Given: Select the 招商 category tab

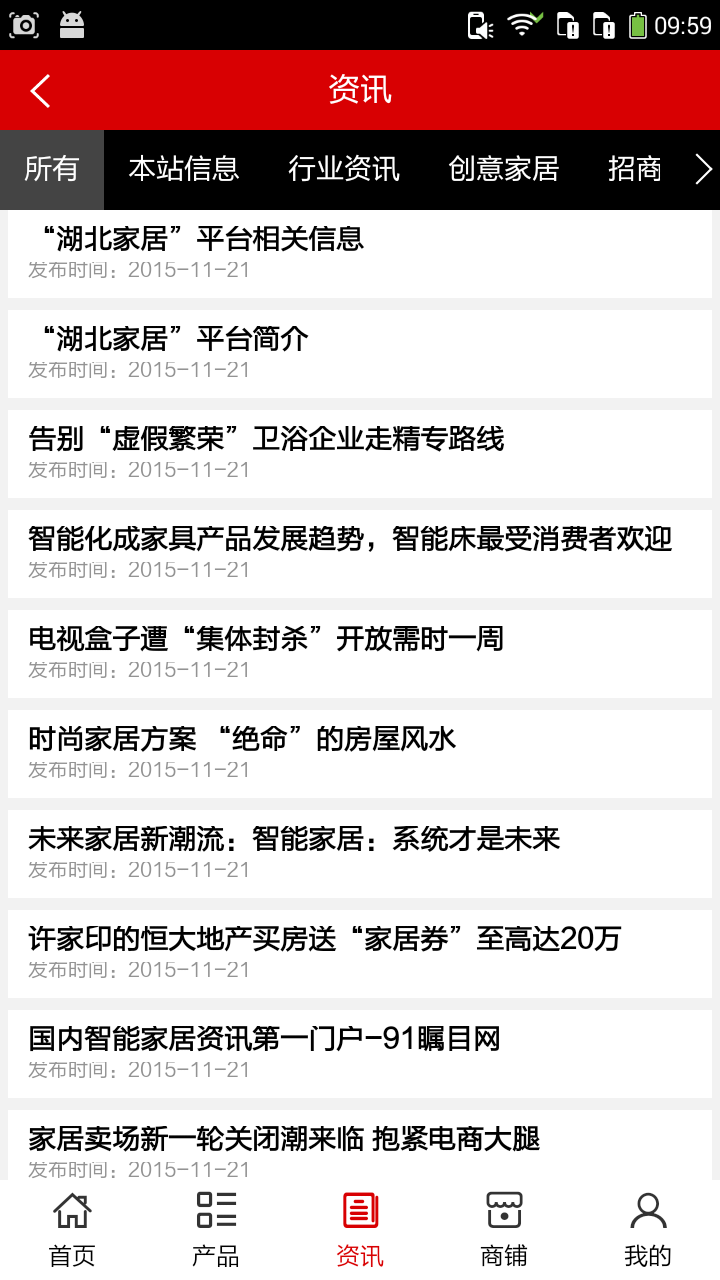Looking at the screenshot, I should pos(634,170).
